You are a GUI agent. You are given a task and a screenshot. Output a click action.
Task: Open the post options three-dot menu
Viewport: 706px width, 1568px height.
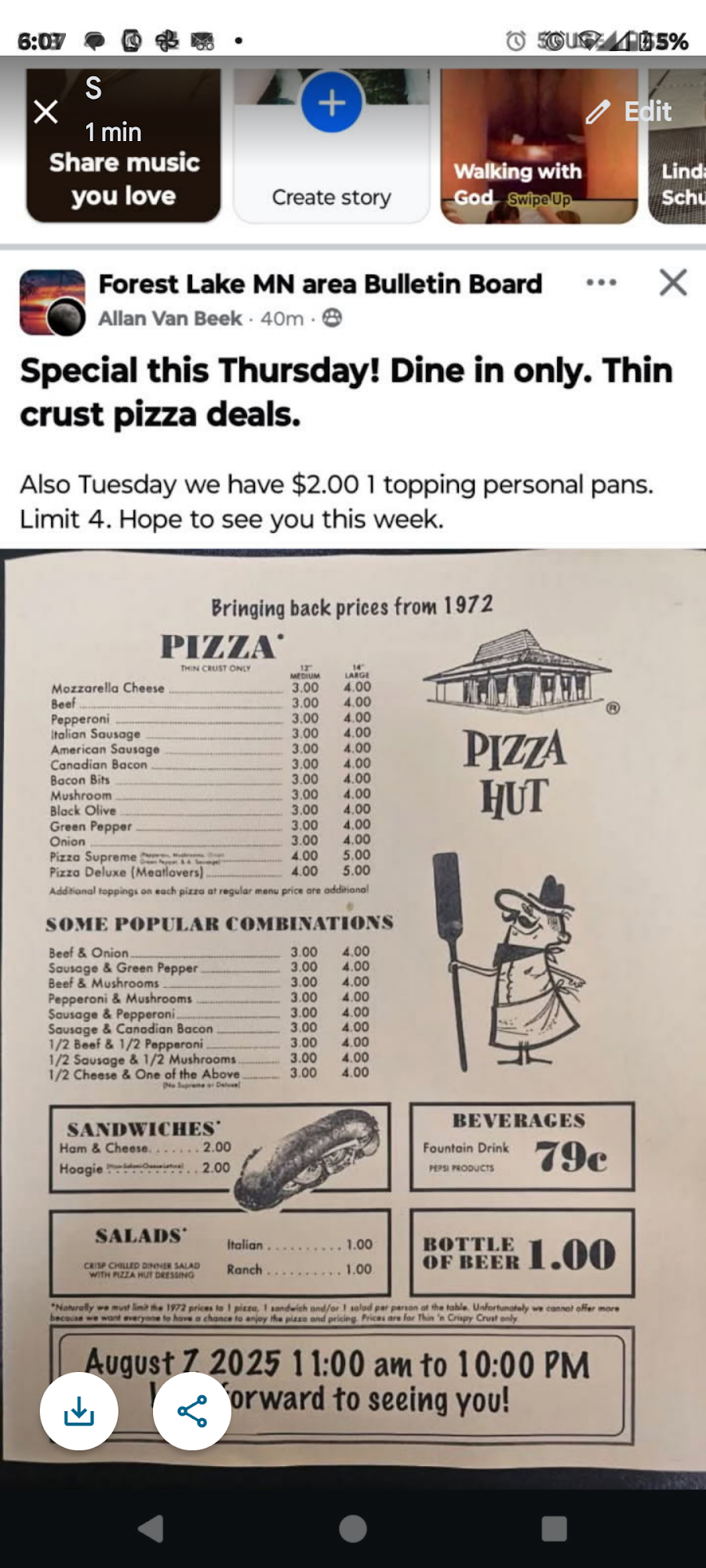[601, 284]
